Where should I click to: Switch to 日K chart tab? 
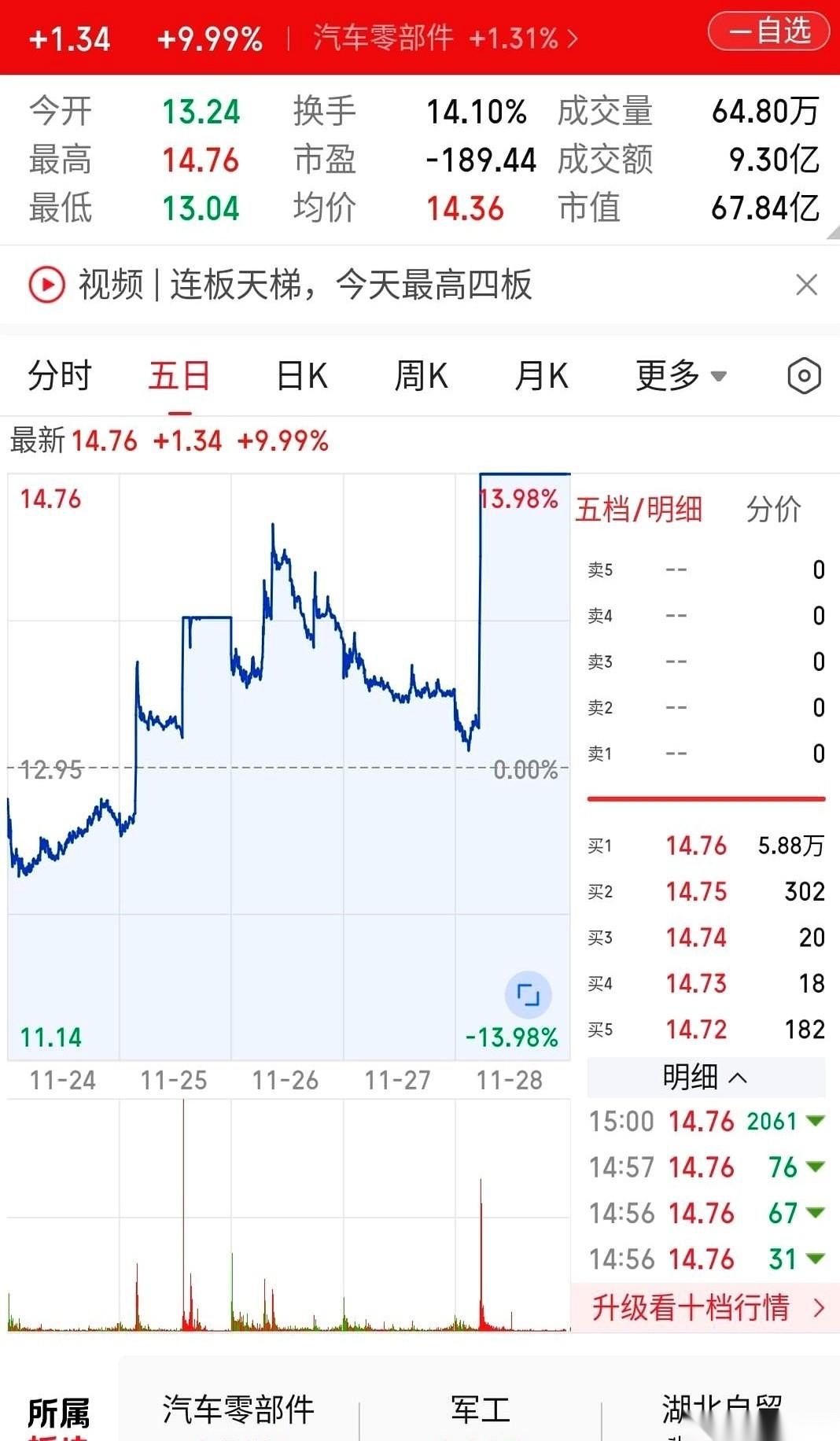point(300,376)
